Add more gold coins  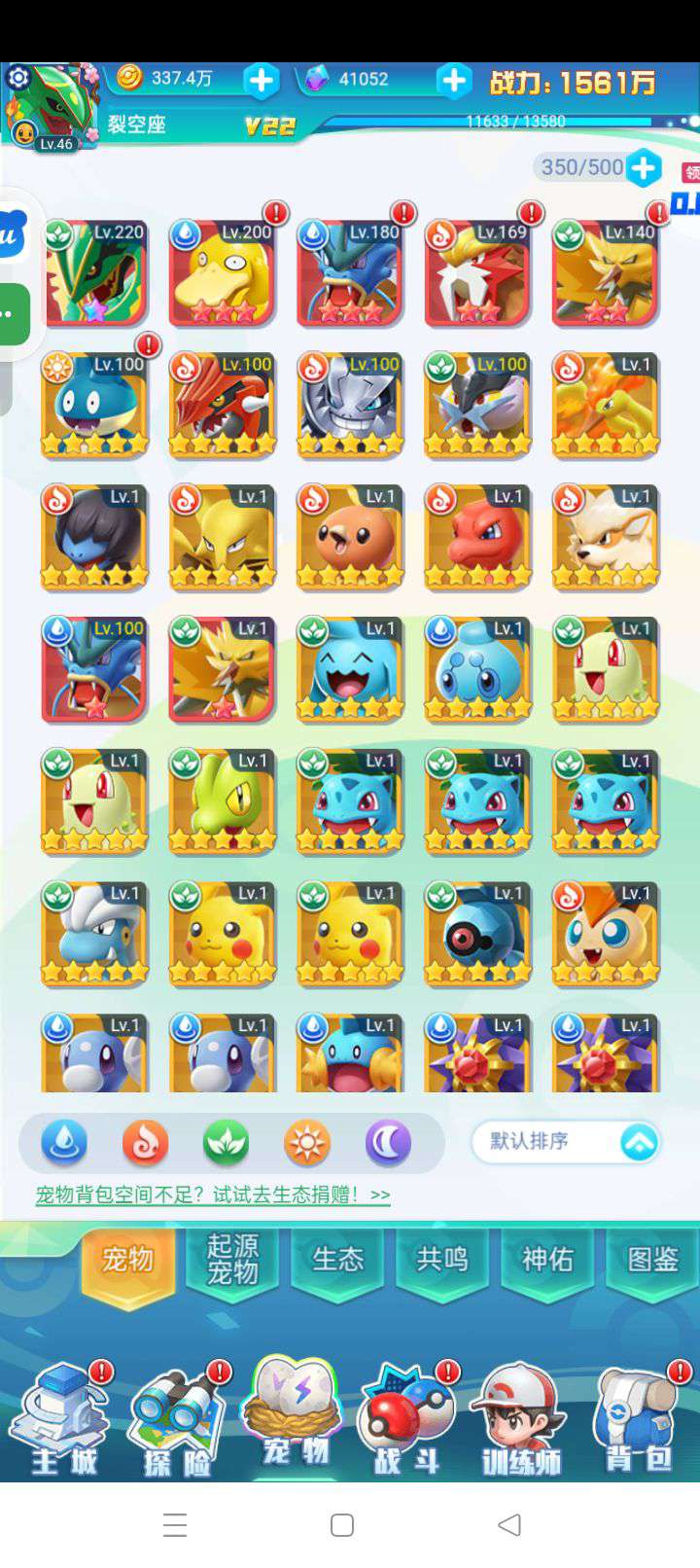pos(261,81)
